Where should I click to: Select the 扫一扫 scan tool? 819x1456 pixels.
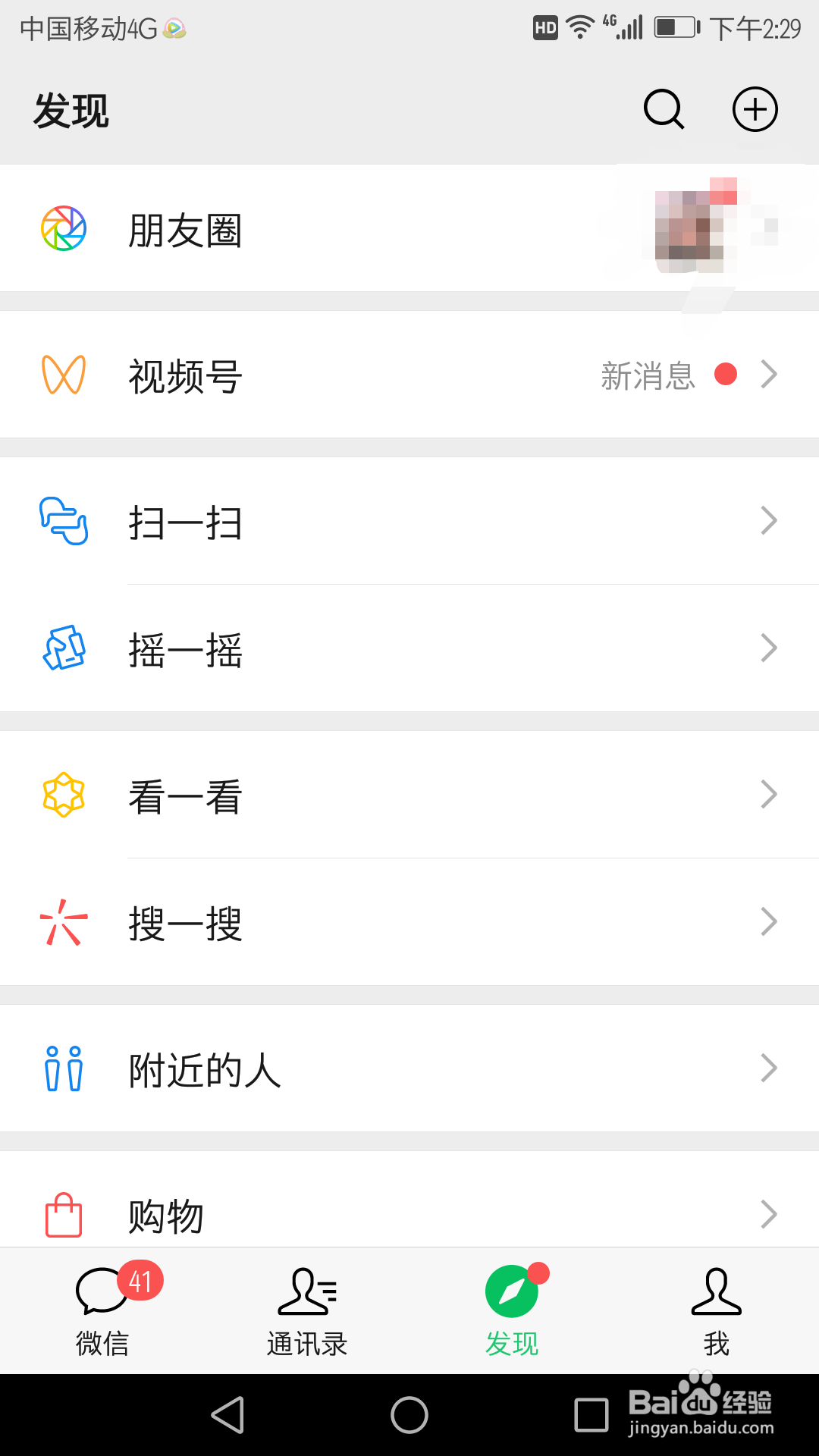(x=184, y=521)
